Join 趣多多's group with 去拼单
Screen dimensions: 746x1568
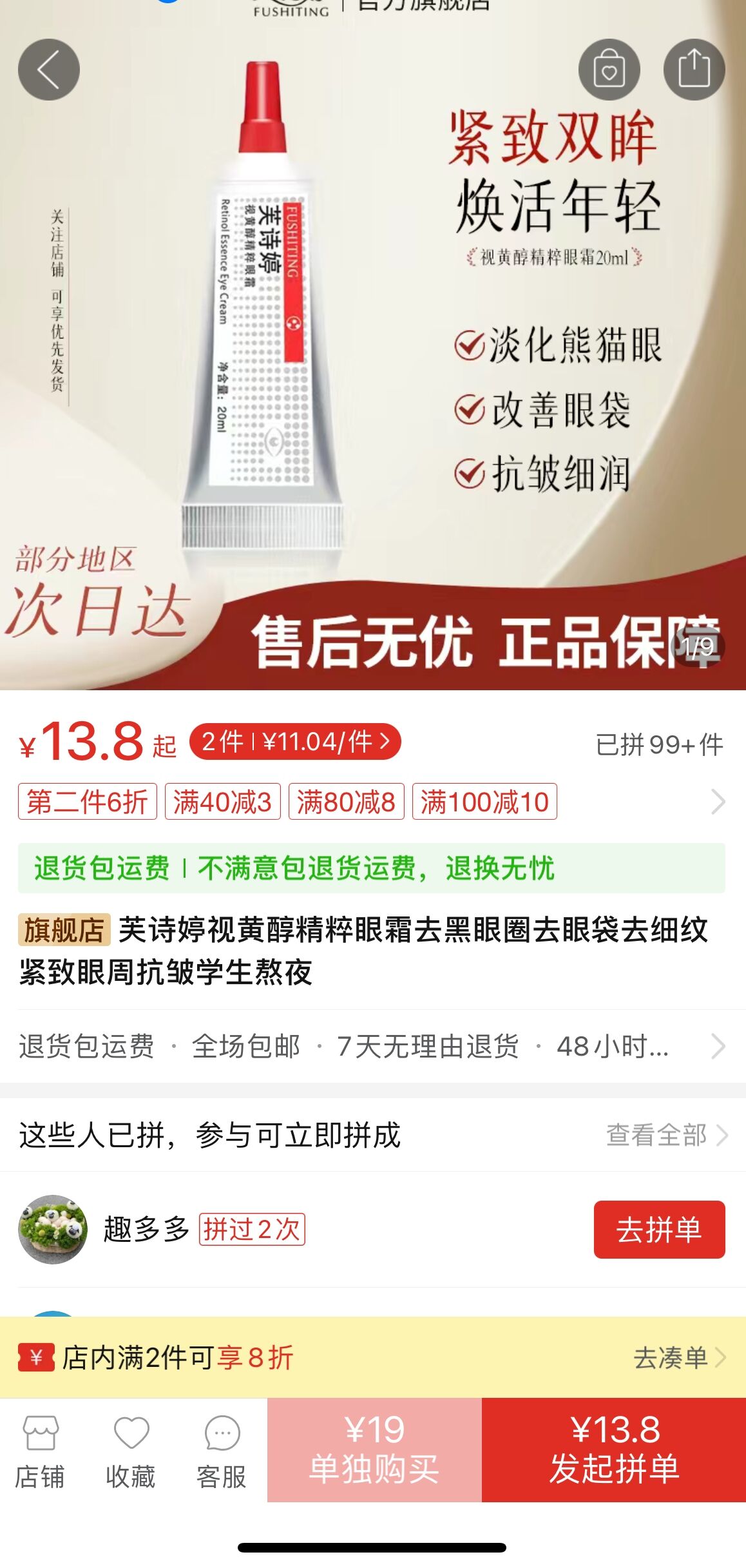click(658, 1229)
